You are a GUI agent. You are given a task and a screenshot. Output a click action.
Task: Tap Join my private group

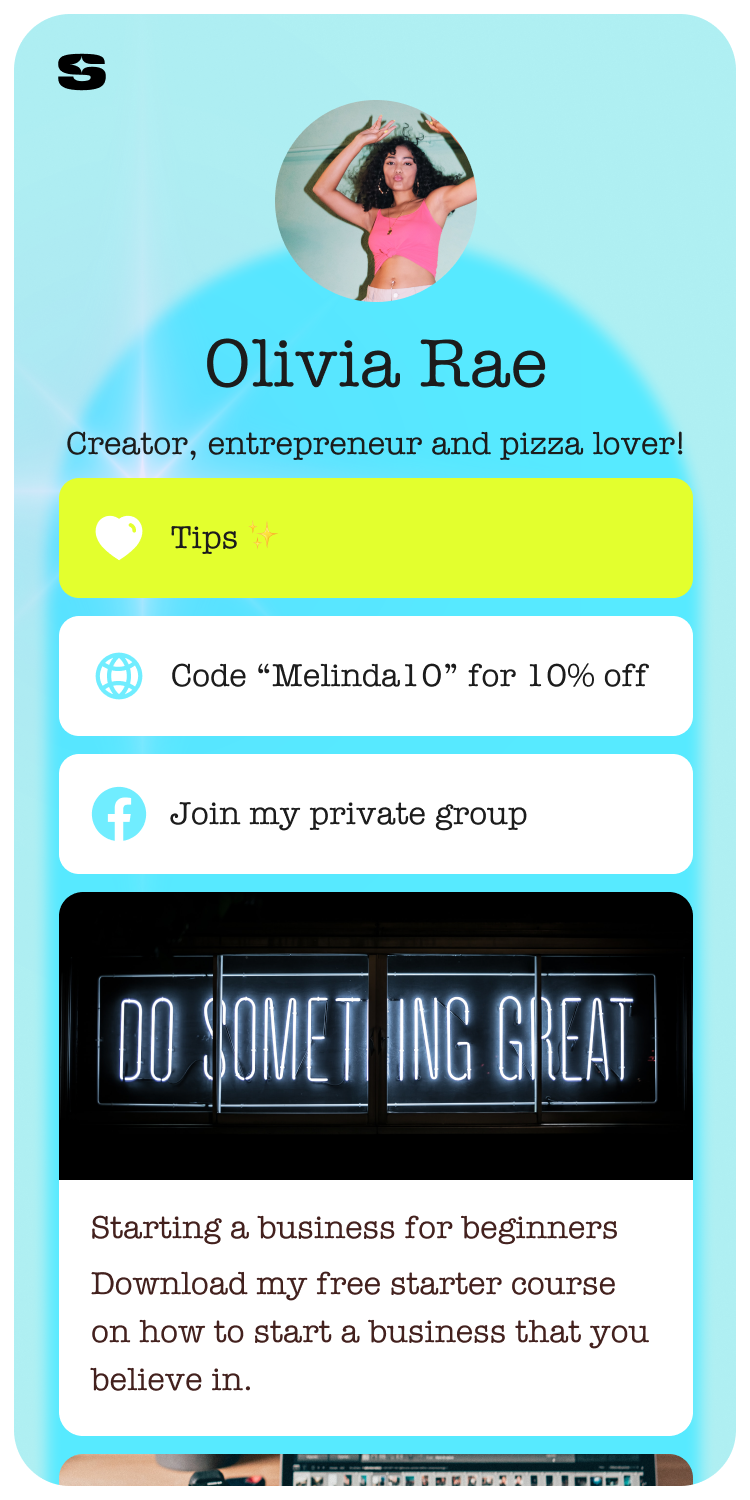click(375, 814)
